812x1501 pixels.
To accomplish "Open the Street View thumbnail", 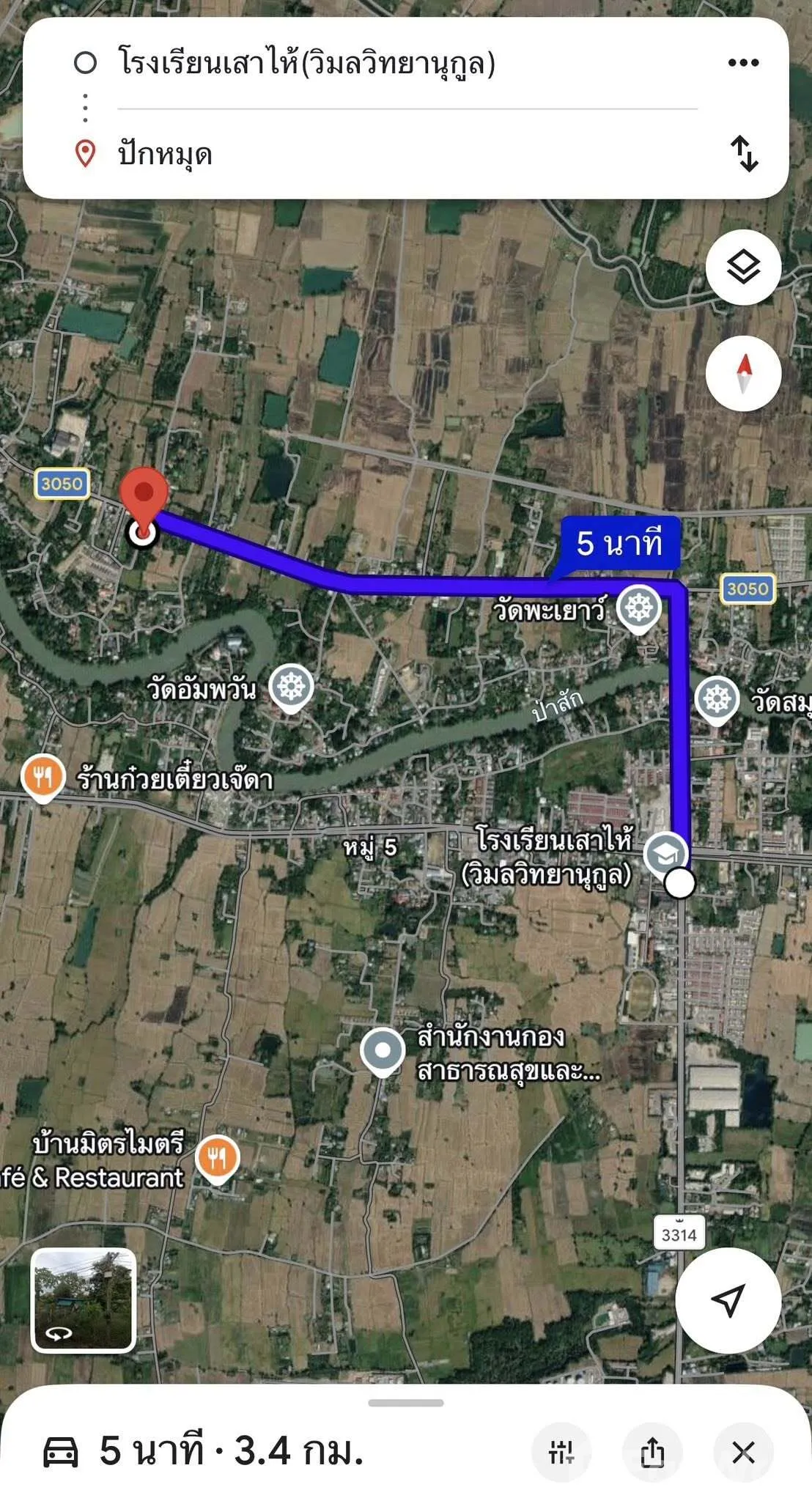I will pos(84,1300).
